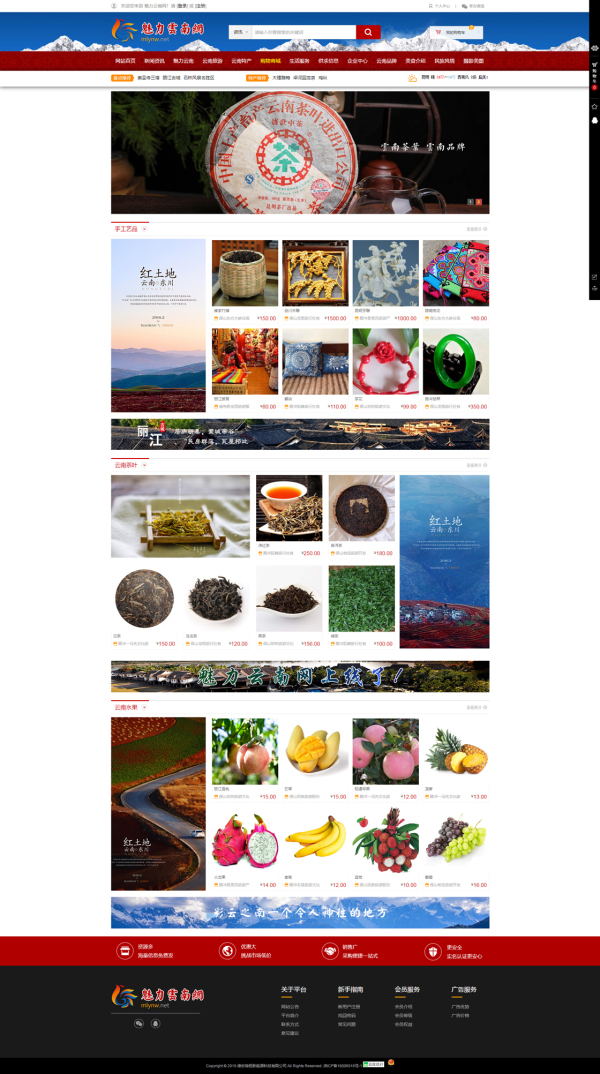Select the second banner page indicator
The width and height of the screenshot is (600, 1074).
[479, 202]
